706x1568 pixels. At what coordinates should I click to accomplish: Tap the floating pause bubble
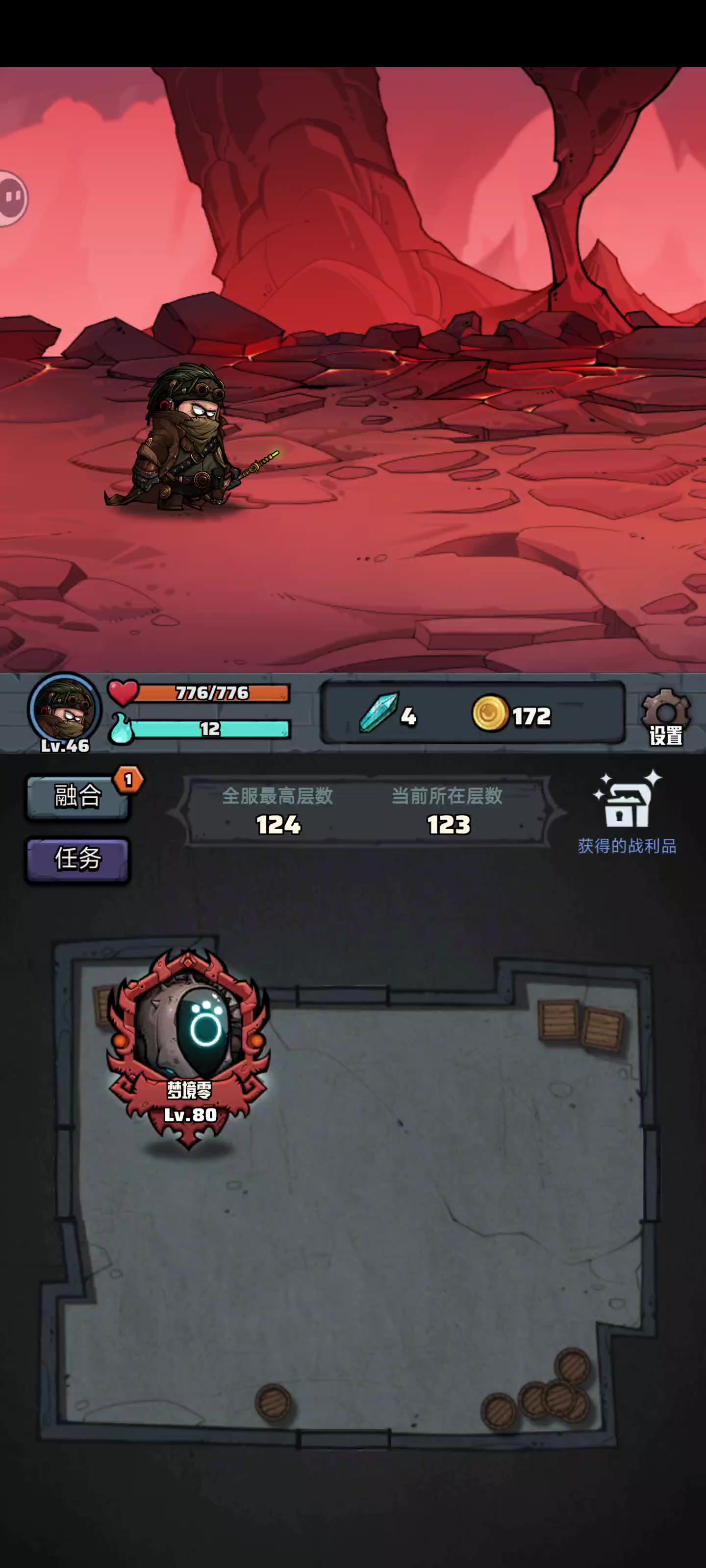(x=12, y=198)
